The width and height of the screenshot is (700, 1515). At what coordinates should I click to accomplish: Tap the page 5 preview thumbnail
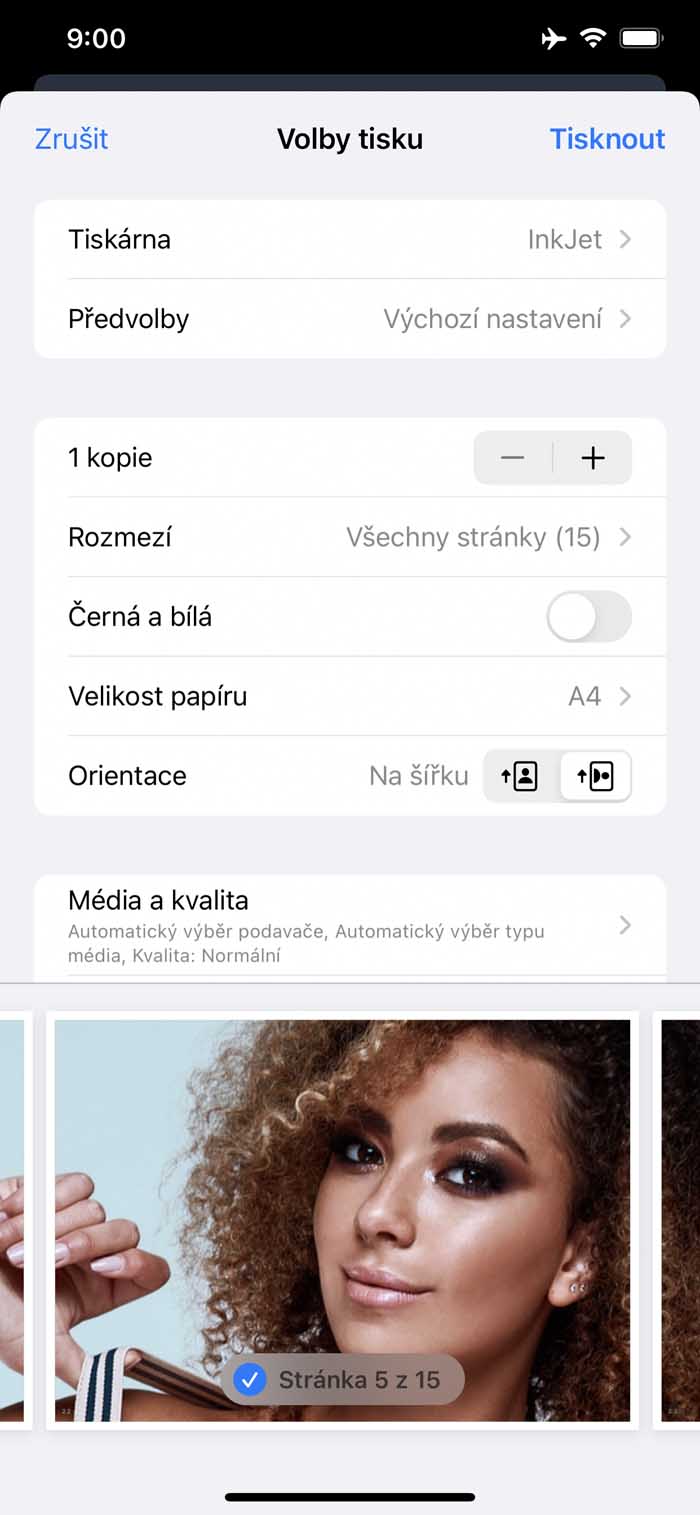tap(343, 1220)
